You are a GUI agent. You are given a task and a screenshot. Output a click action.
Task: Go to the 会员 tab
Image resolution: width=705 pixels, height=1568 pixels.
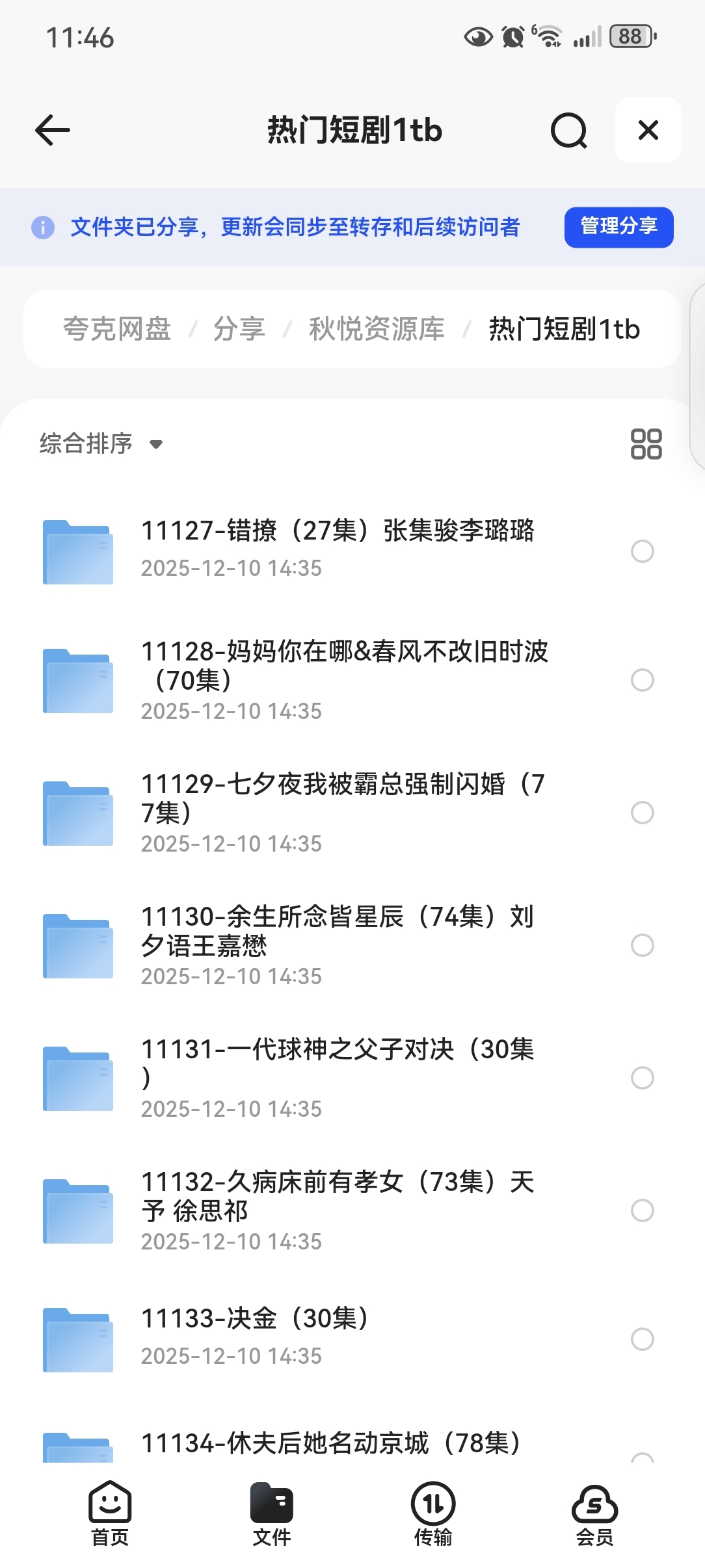coord(594,1514)
